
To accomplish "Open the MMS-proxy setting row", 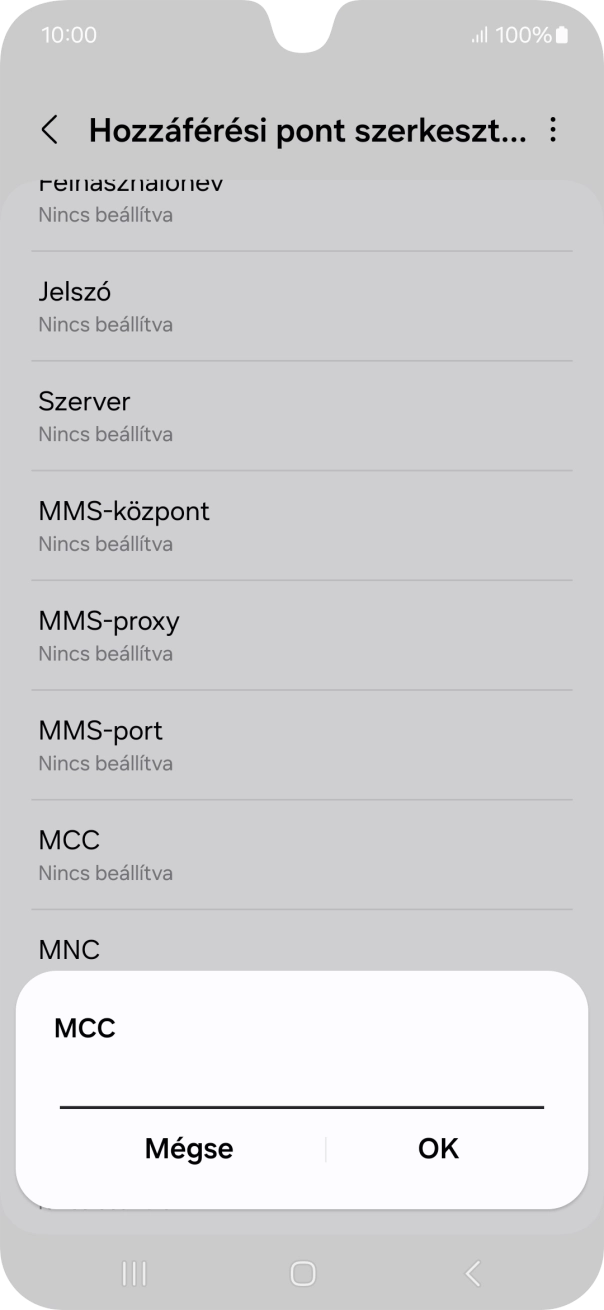I will pos(301,636).
